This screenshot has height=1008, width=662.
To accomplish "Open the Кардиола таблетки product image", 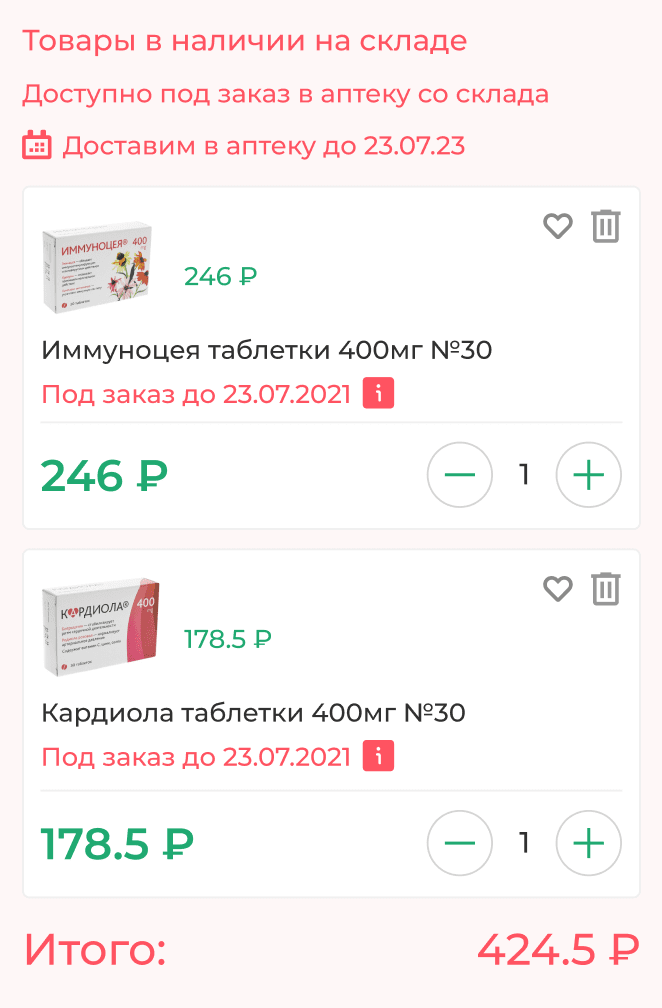I will point(100,628).
